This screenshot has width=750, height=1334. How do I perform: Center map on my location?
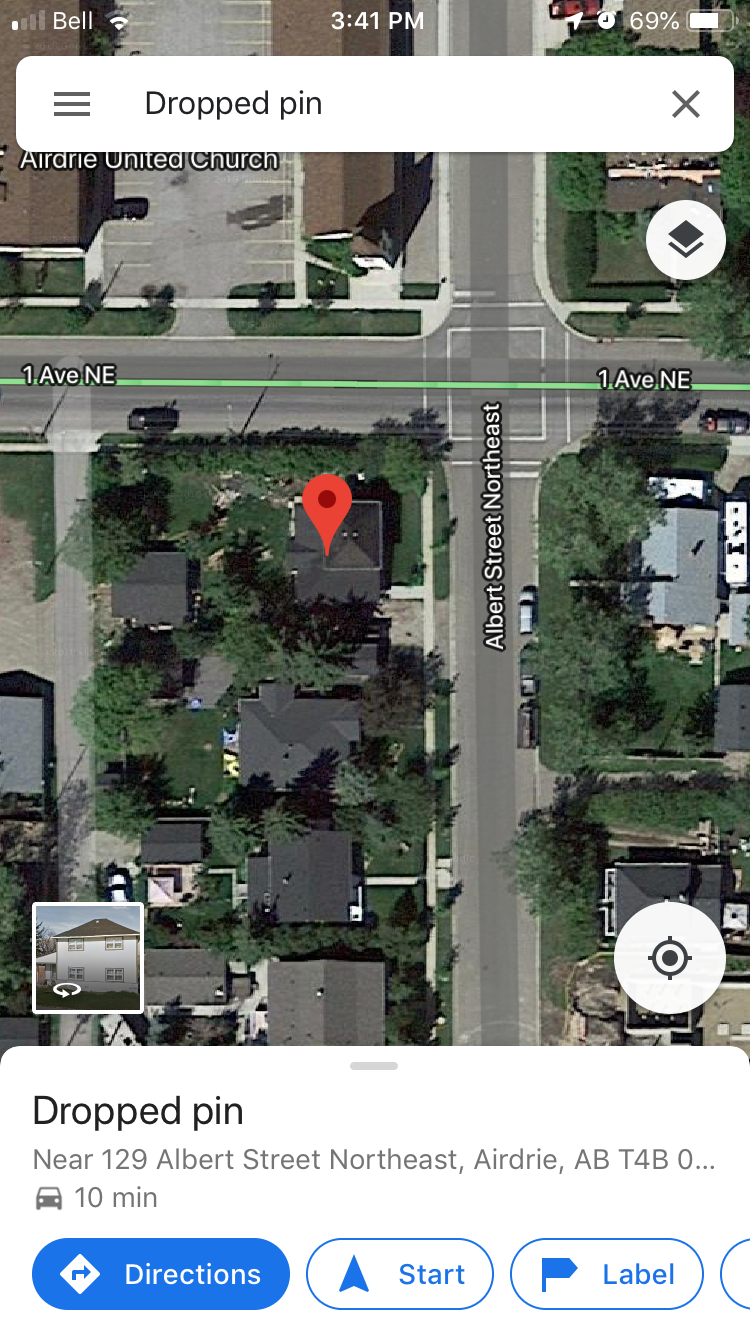point(669,959)
